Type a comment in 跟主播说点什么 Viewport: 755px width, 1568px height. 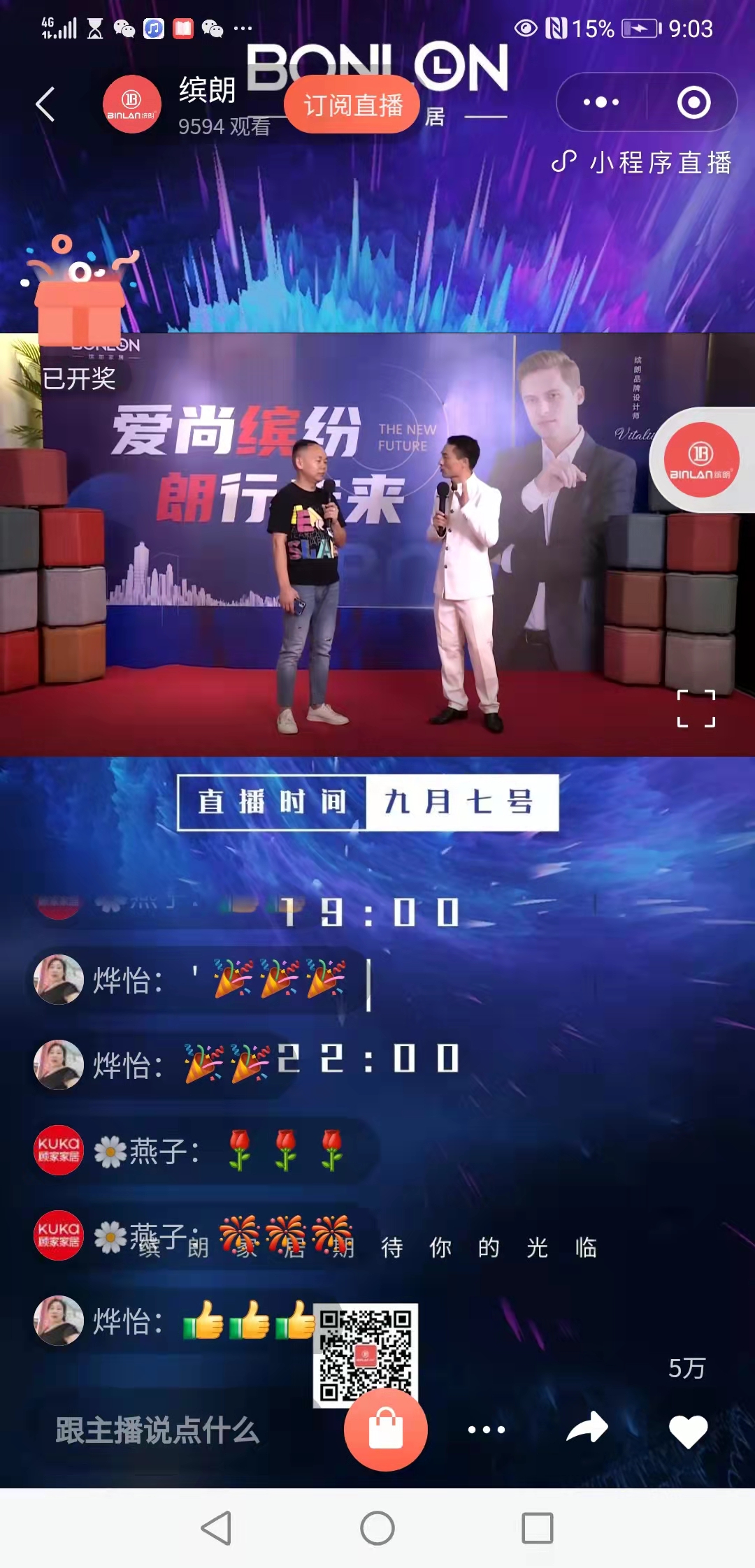point(158,1430)
